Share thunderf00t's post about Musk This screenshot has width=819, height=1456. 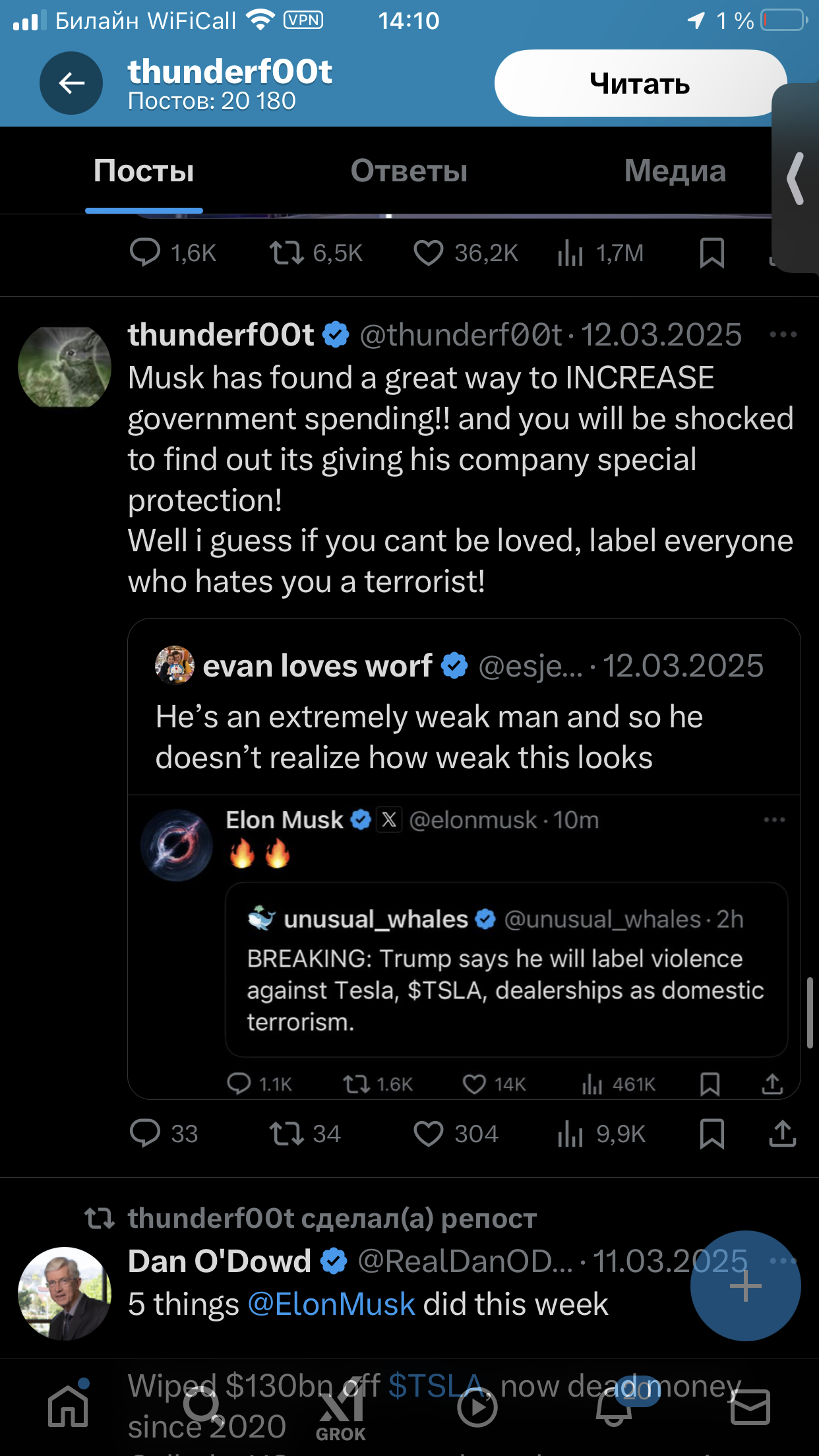click(x=782, y=1134)
